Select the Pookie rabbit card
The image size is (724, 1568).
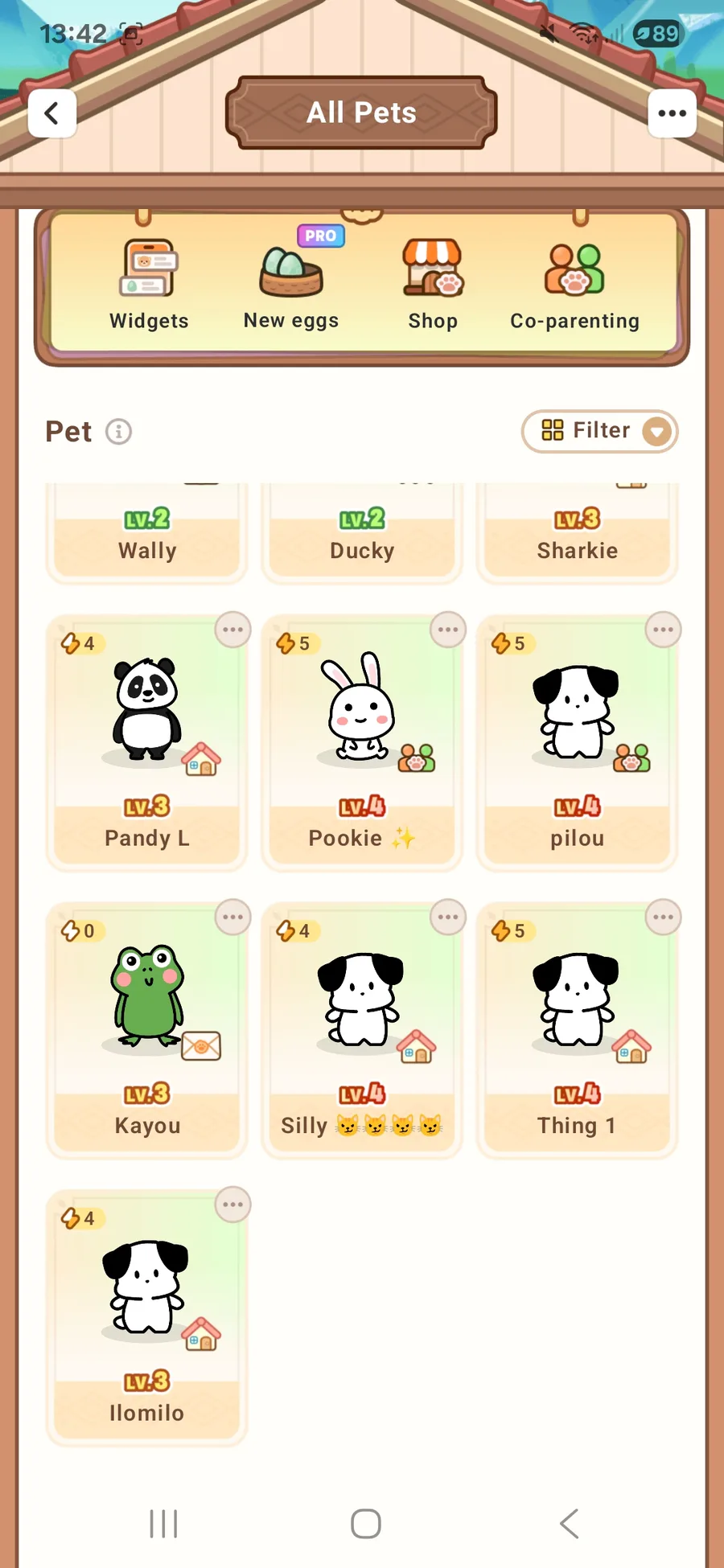[x=362, y=744]
